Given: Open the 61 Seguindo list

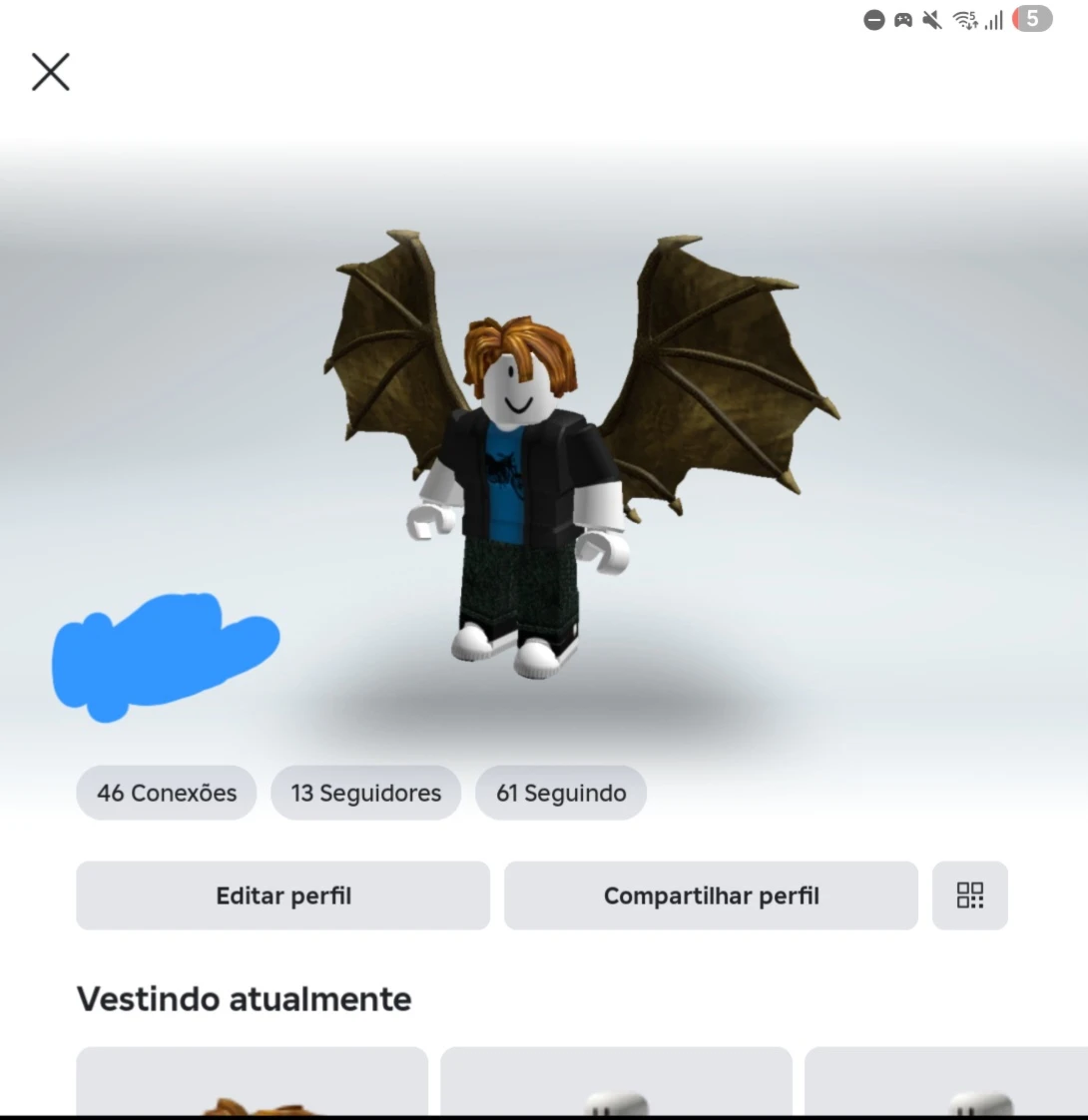Looking at the screenshot, I should [x=561, y=794].
